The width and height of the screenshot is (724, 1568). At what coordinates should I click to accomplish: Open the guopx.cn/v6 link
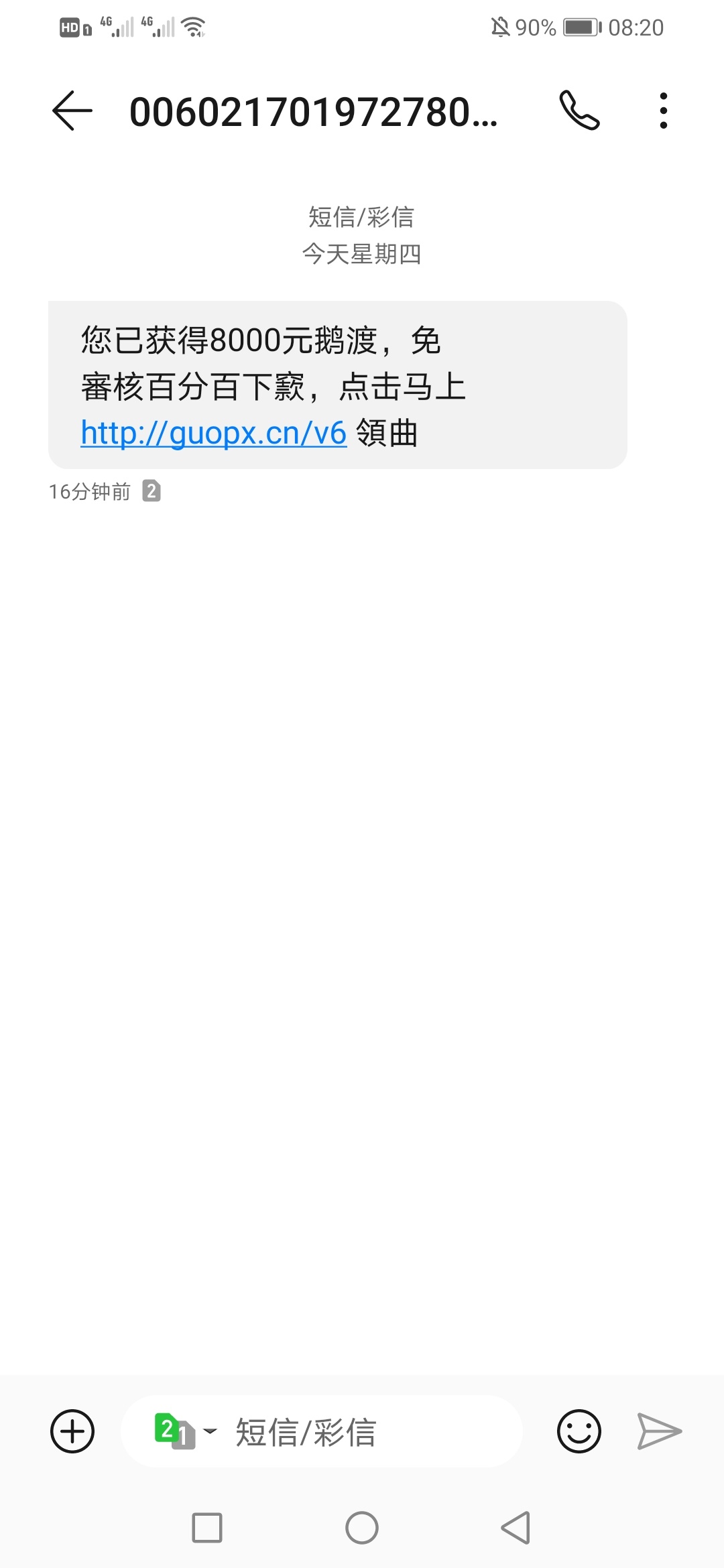pos(213,433)
